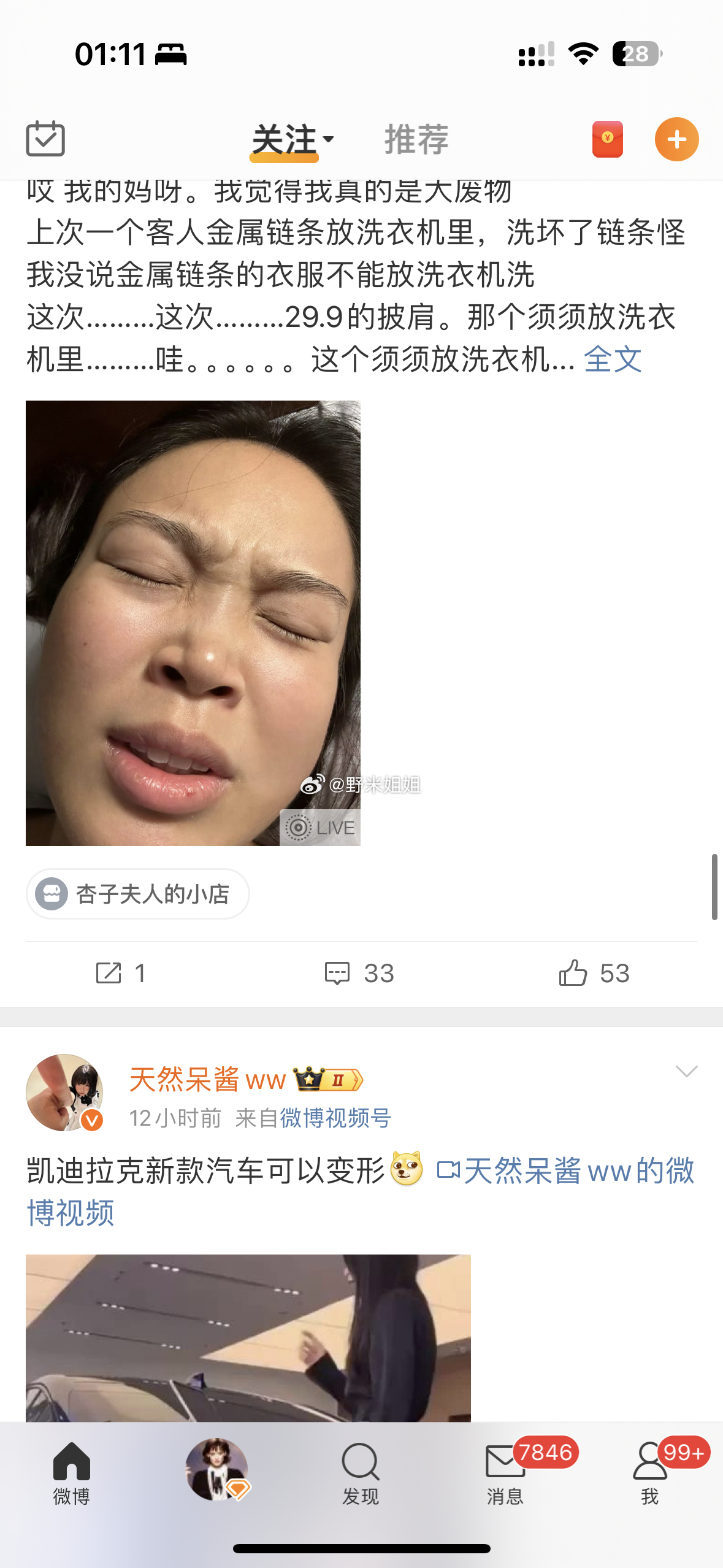Open the 微博视频号 source link

(335, 1118)
